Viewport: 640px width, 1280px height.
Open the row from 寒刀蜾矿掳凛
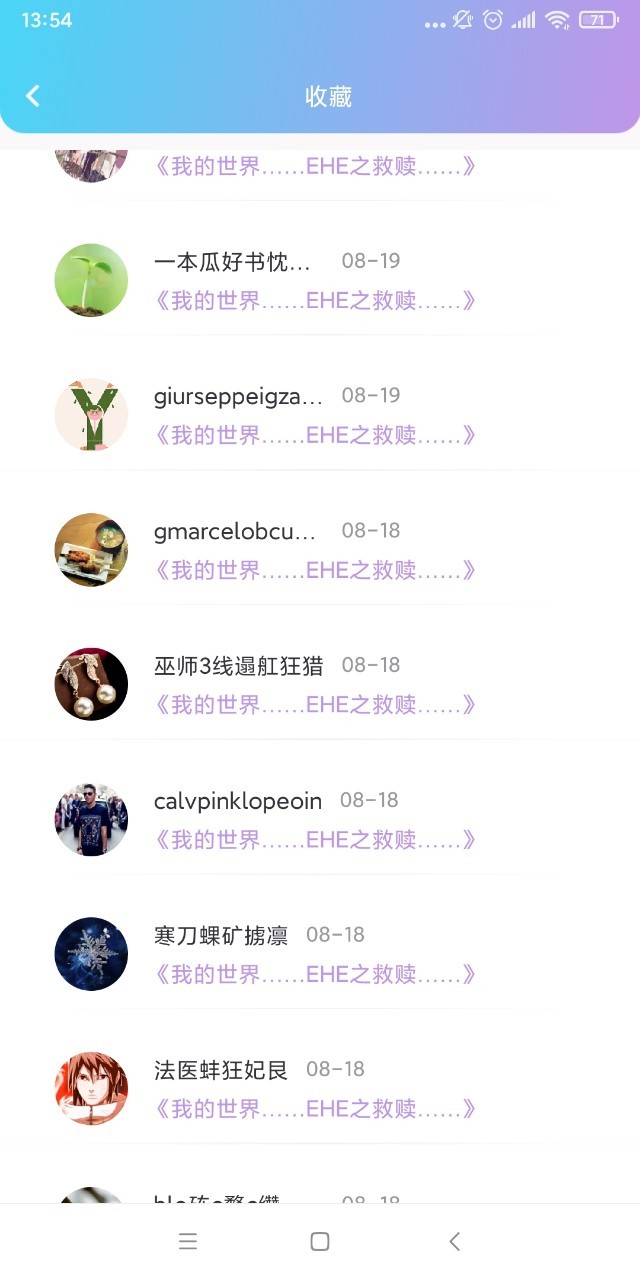[x=320, y=955]
